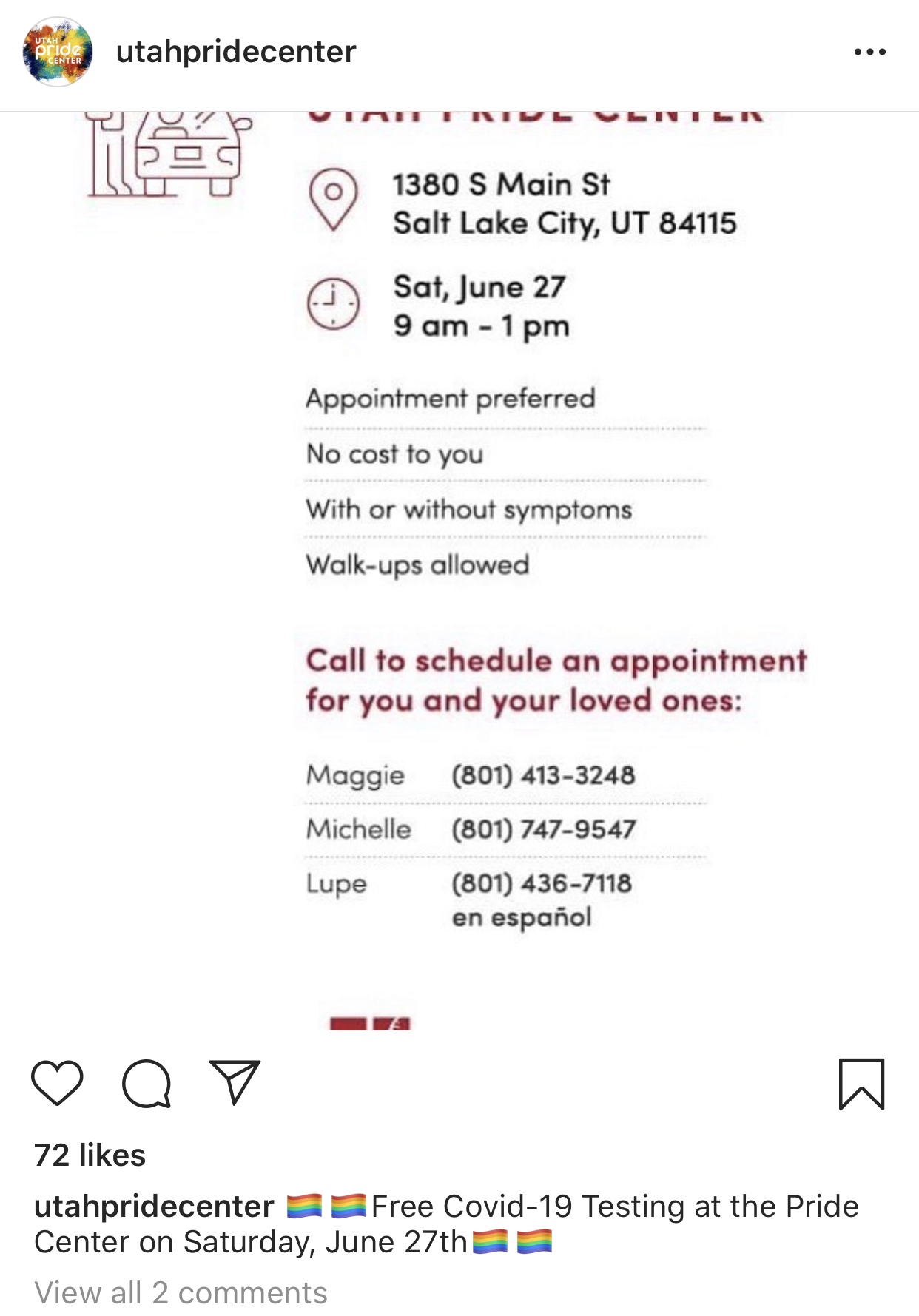Screen dimensions: 919x1316
Task: Open the Covid-19 testing flyer image
Action: pos(459,570)
